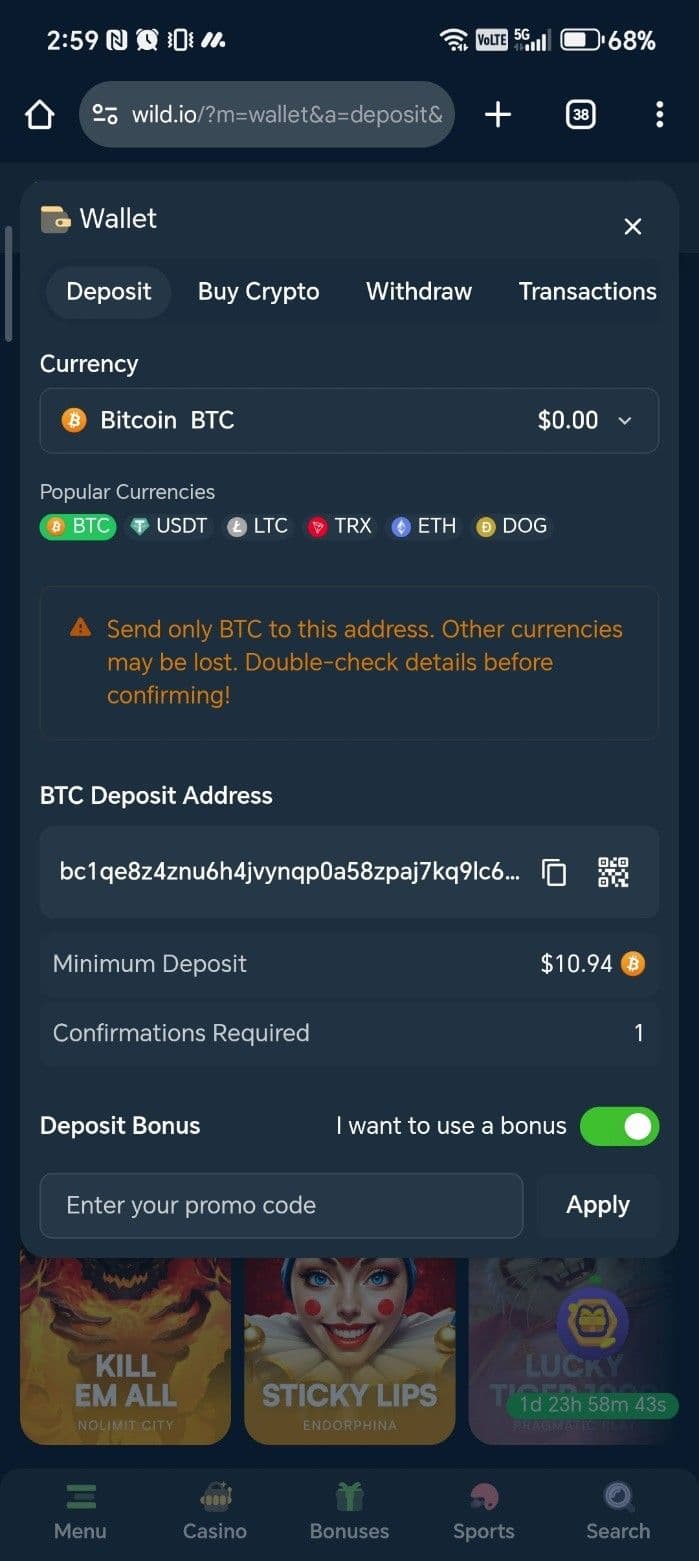
Task: Go to the browser home page
Action: (39, 115)
